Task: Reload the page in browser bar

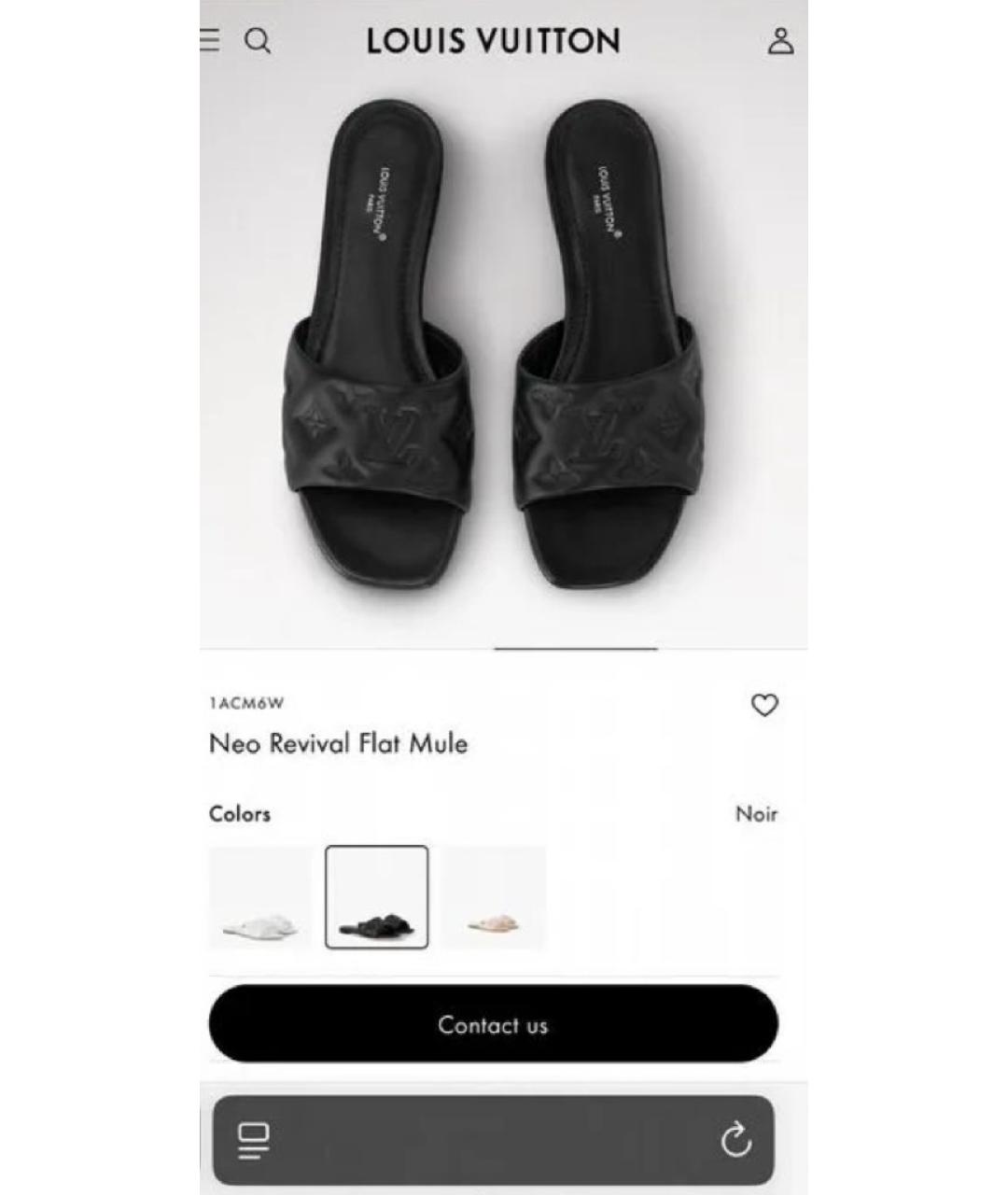Action: click(736, 1140)
